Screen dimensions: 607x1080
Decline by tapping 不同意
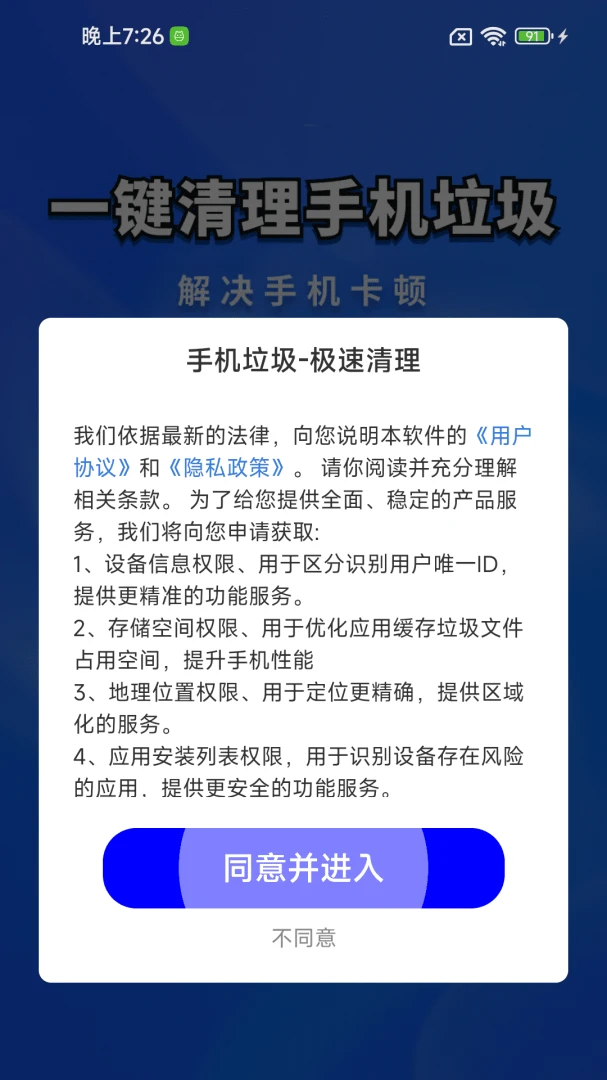(303, 937)
